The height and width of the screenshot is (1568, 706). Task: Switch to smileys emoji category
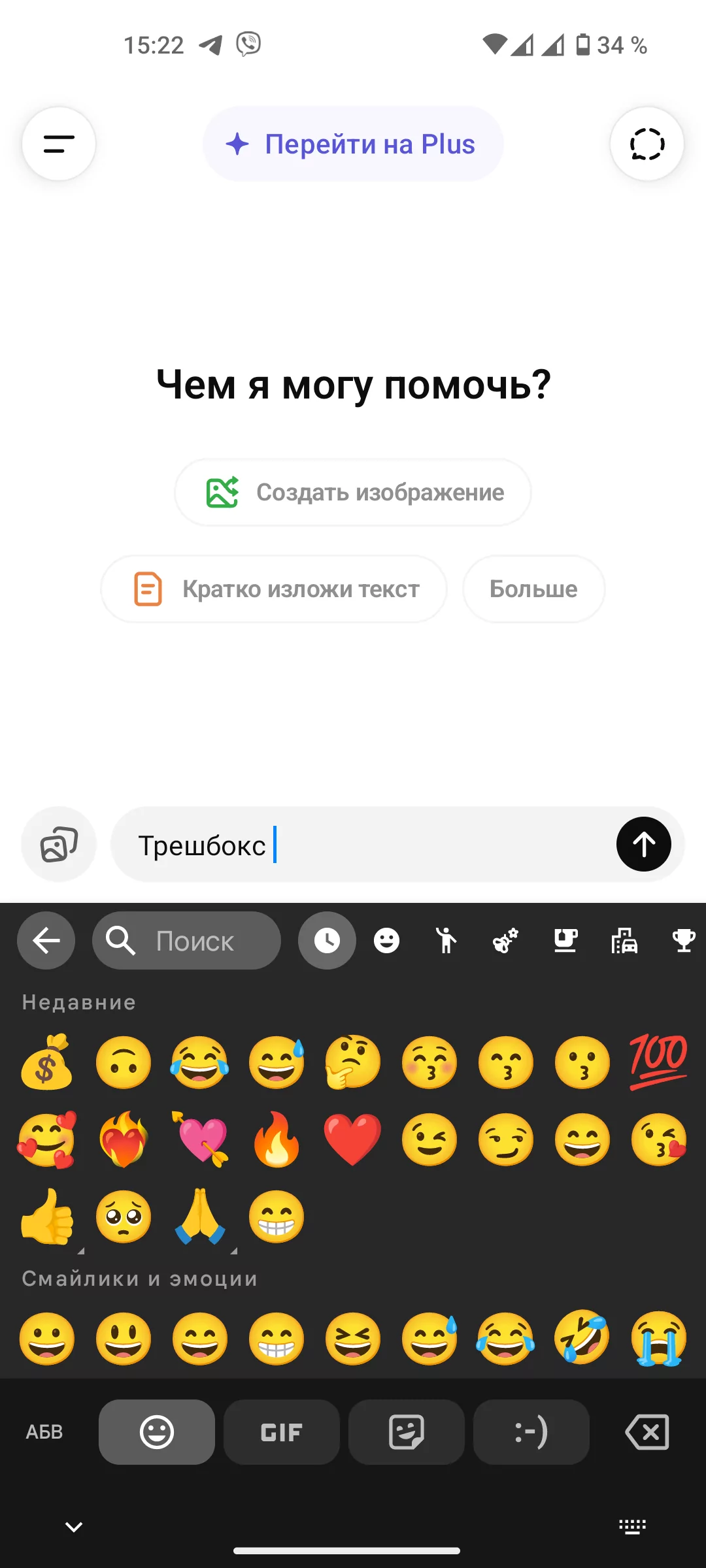point(386,941)
